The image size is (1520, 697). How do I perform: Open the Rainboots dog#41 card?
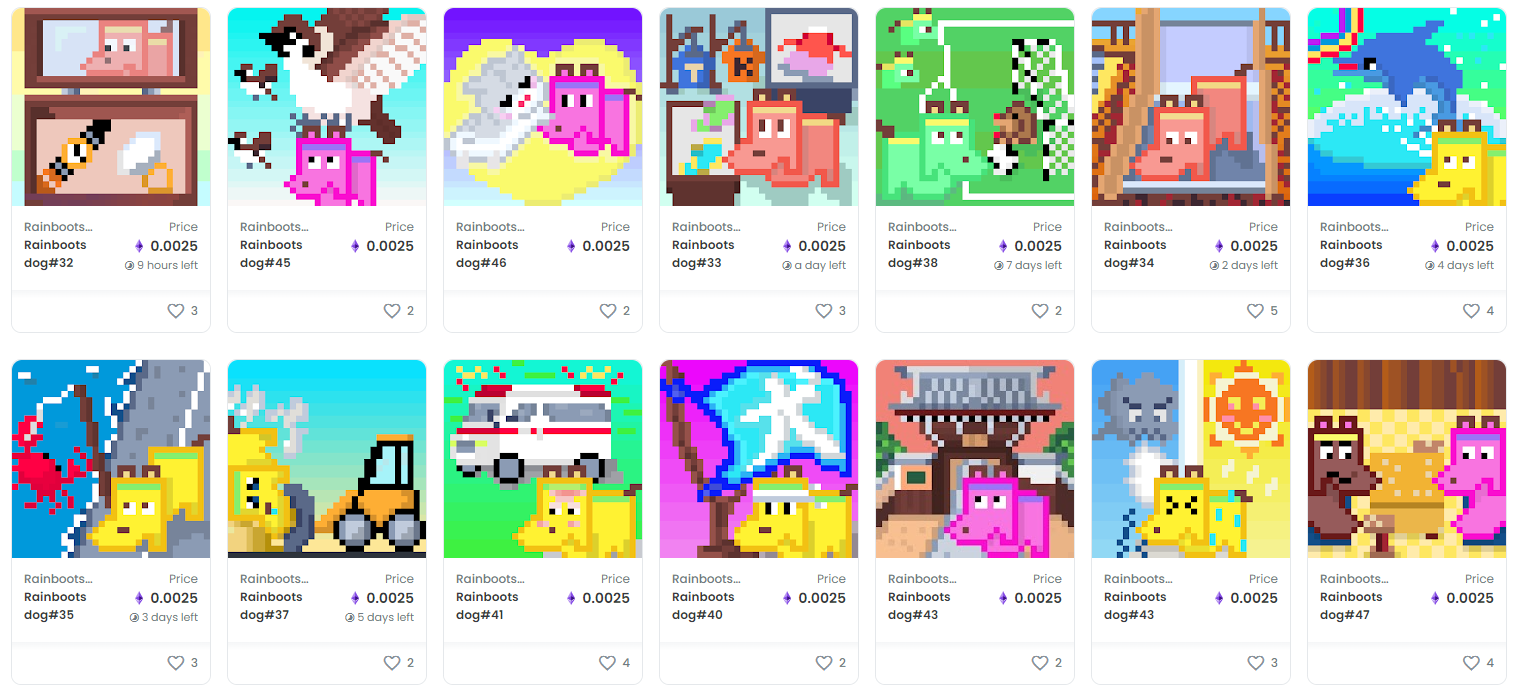tap(543, 459)
